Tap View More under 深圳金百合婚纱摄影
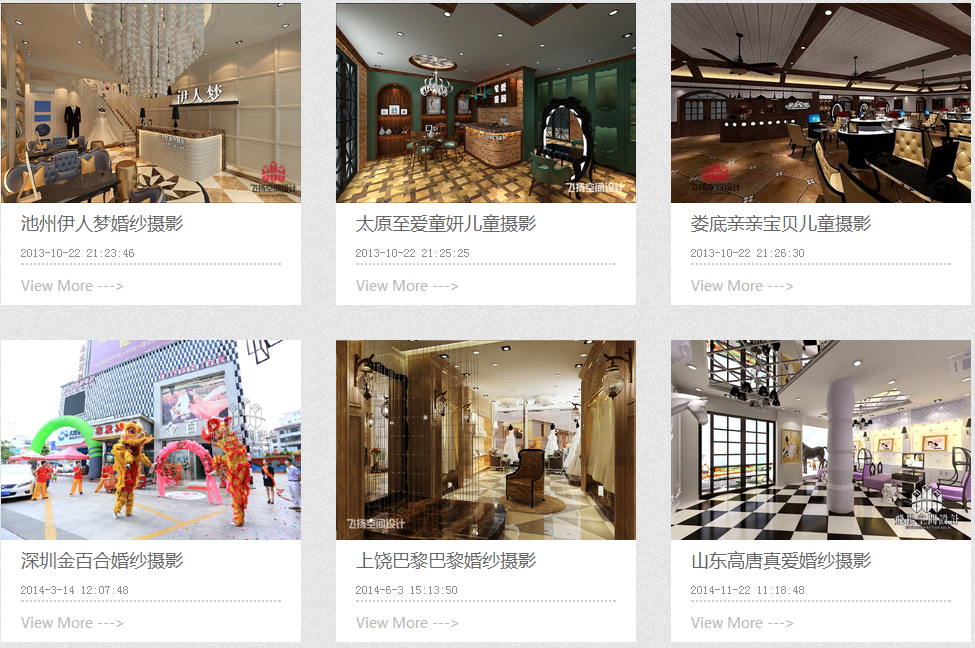The width and height of the screenshot is (975, 648). pos(72,623)
